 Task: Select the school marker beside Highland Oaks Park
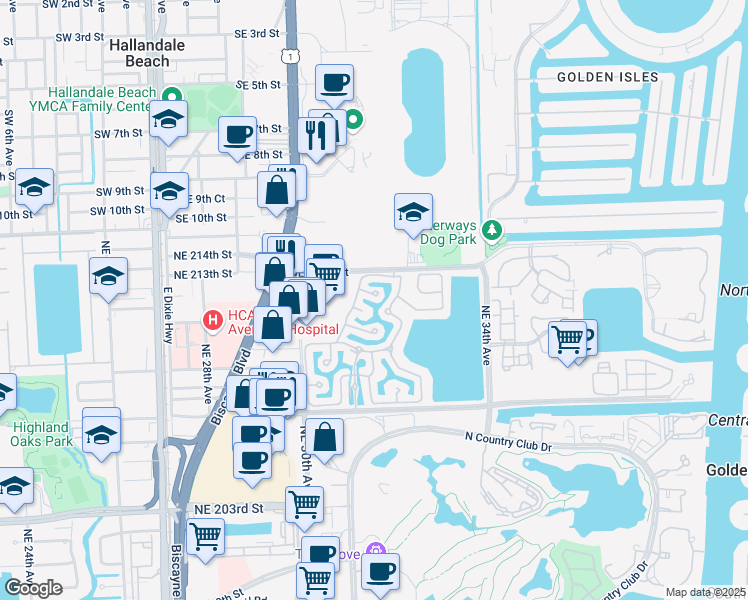coord(101,438)
